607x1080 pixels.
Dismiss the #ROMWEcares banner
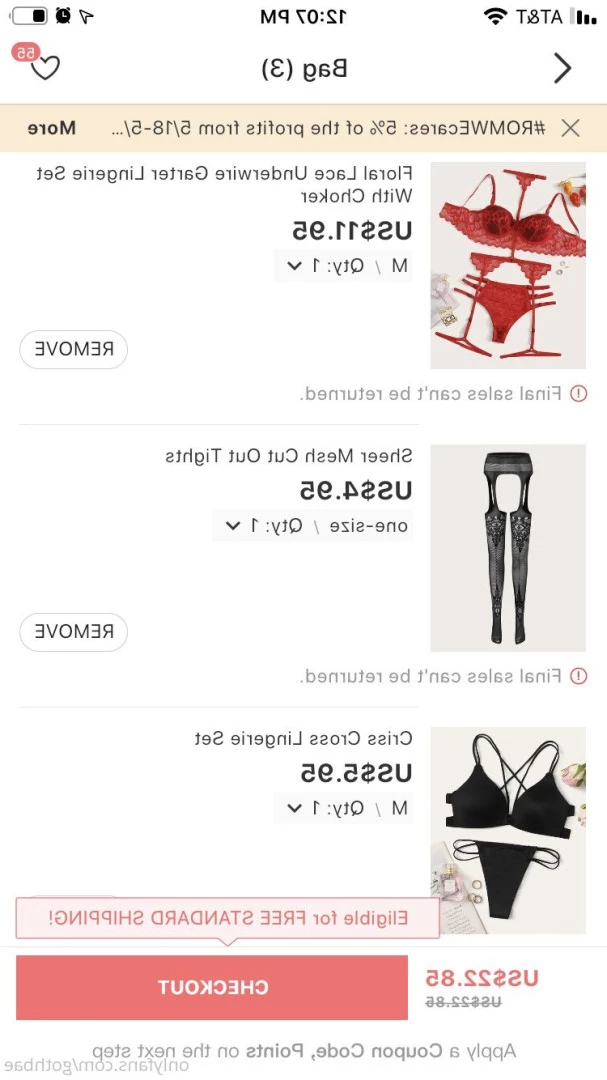[570, 128]
